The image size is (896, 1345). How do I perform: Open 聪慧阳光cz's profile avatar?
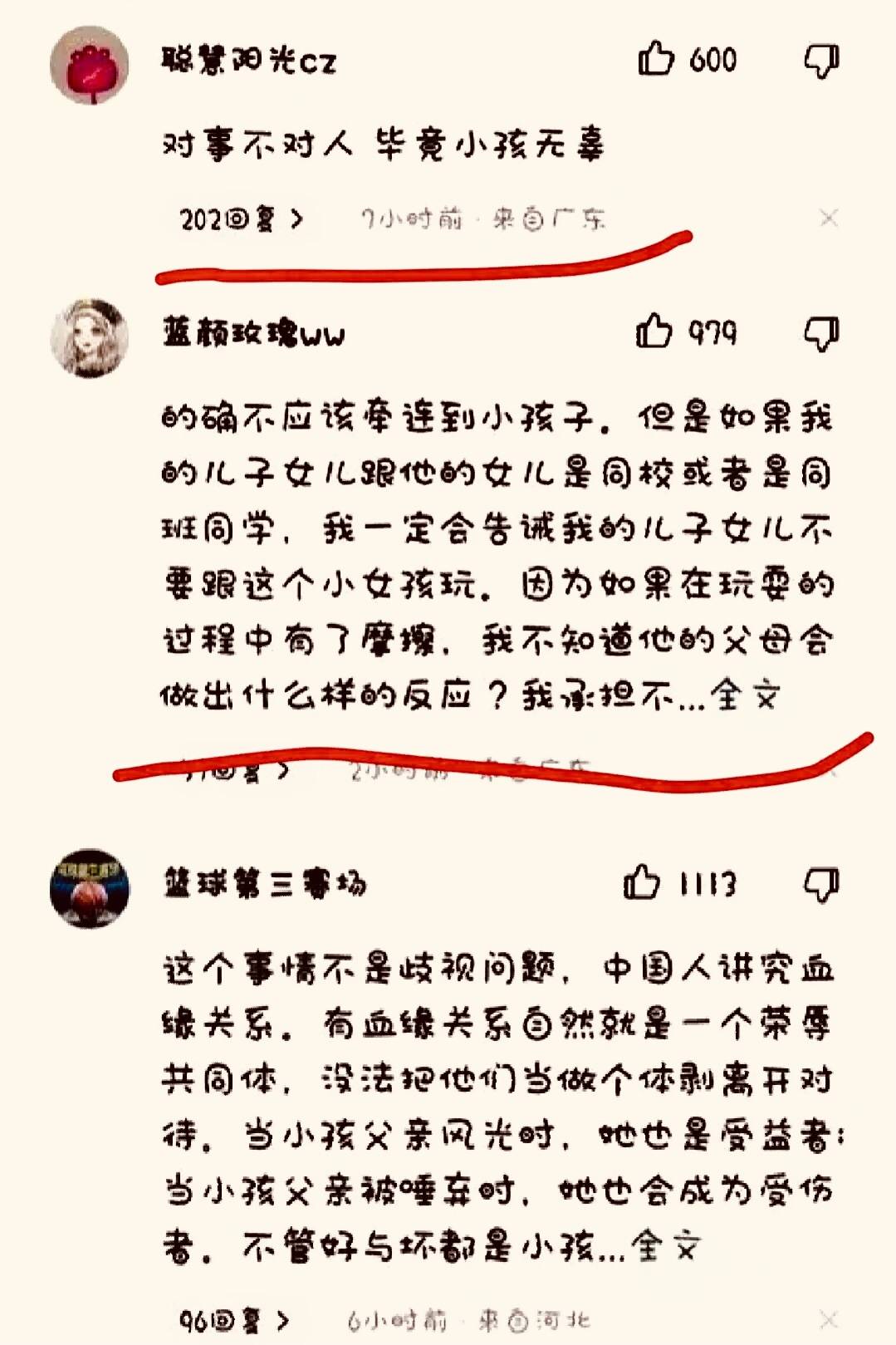click(x=90, y=65)
